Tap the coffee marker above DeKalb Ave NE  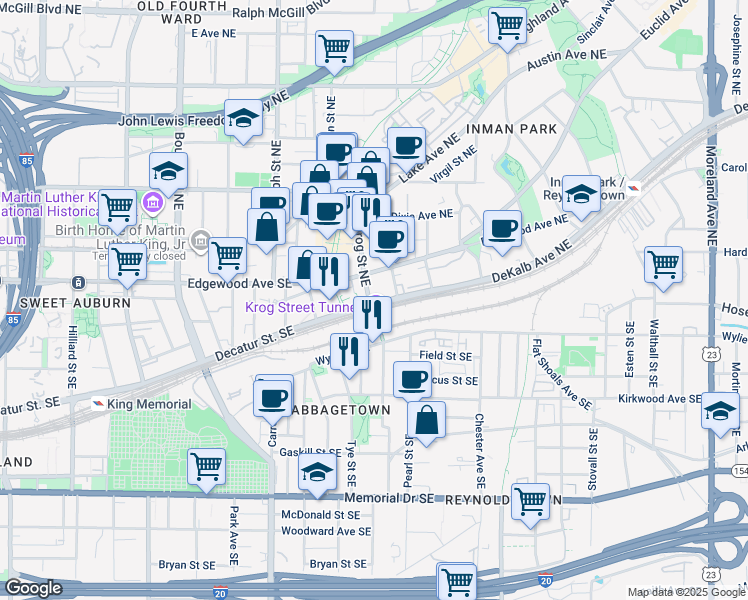tap(502, 228)
